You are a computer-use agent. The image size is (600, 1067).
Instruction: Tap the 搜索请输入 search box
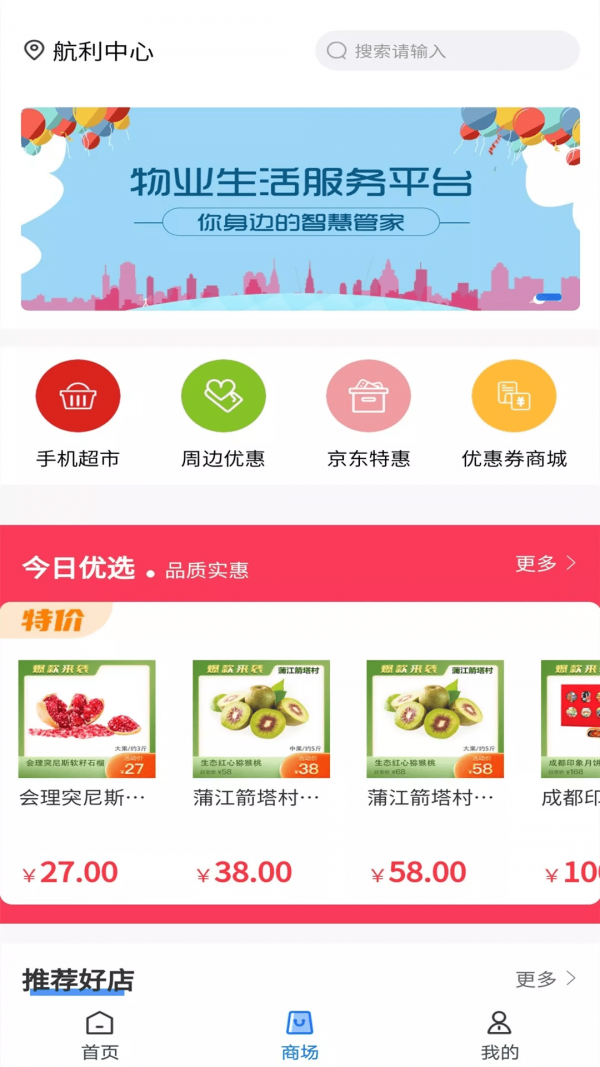[447, 51]
